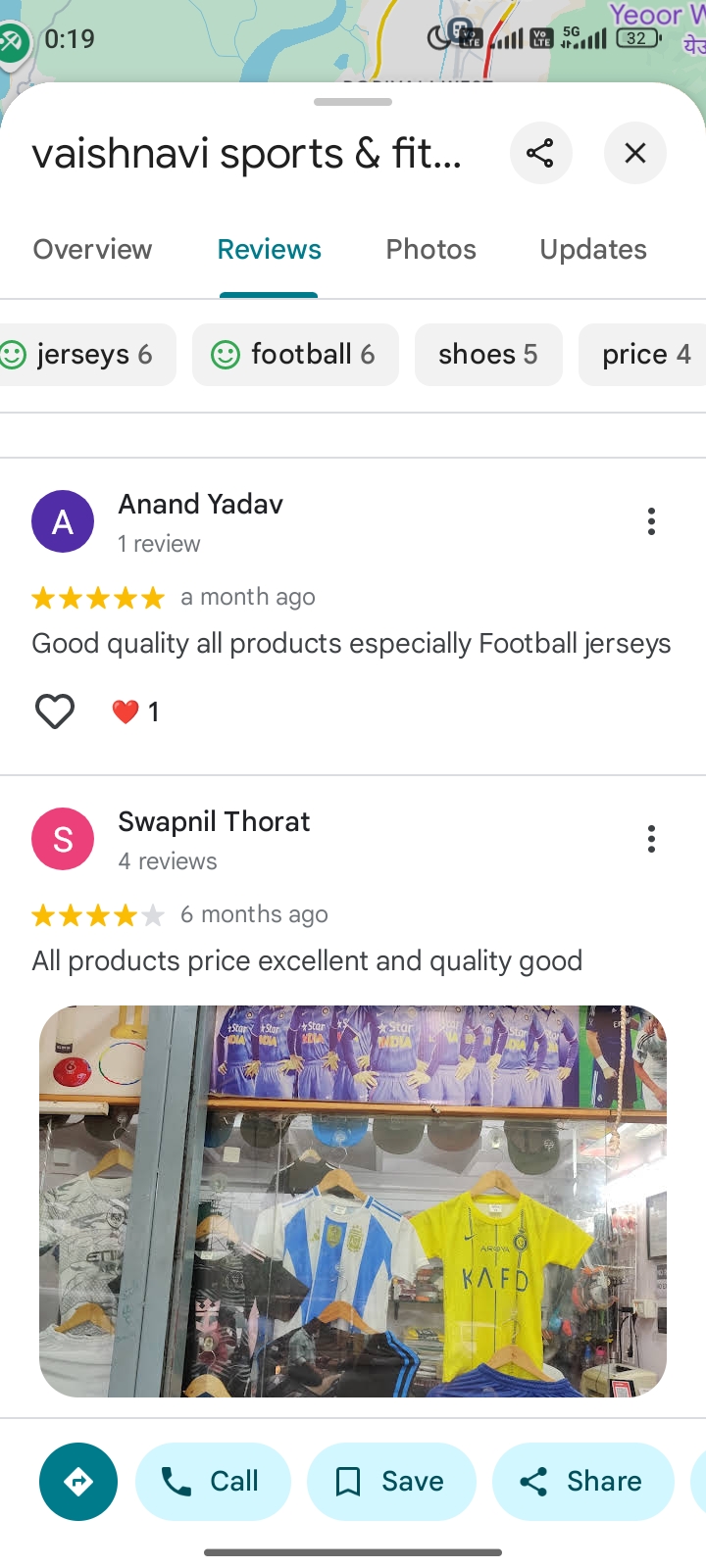Open more options for Swapnil Thorat's review
The width and height of the screenshot is (706, 1568).
coord(651,839)
